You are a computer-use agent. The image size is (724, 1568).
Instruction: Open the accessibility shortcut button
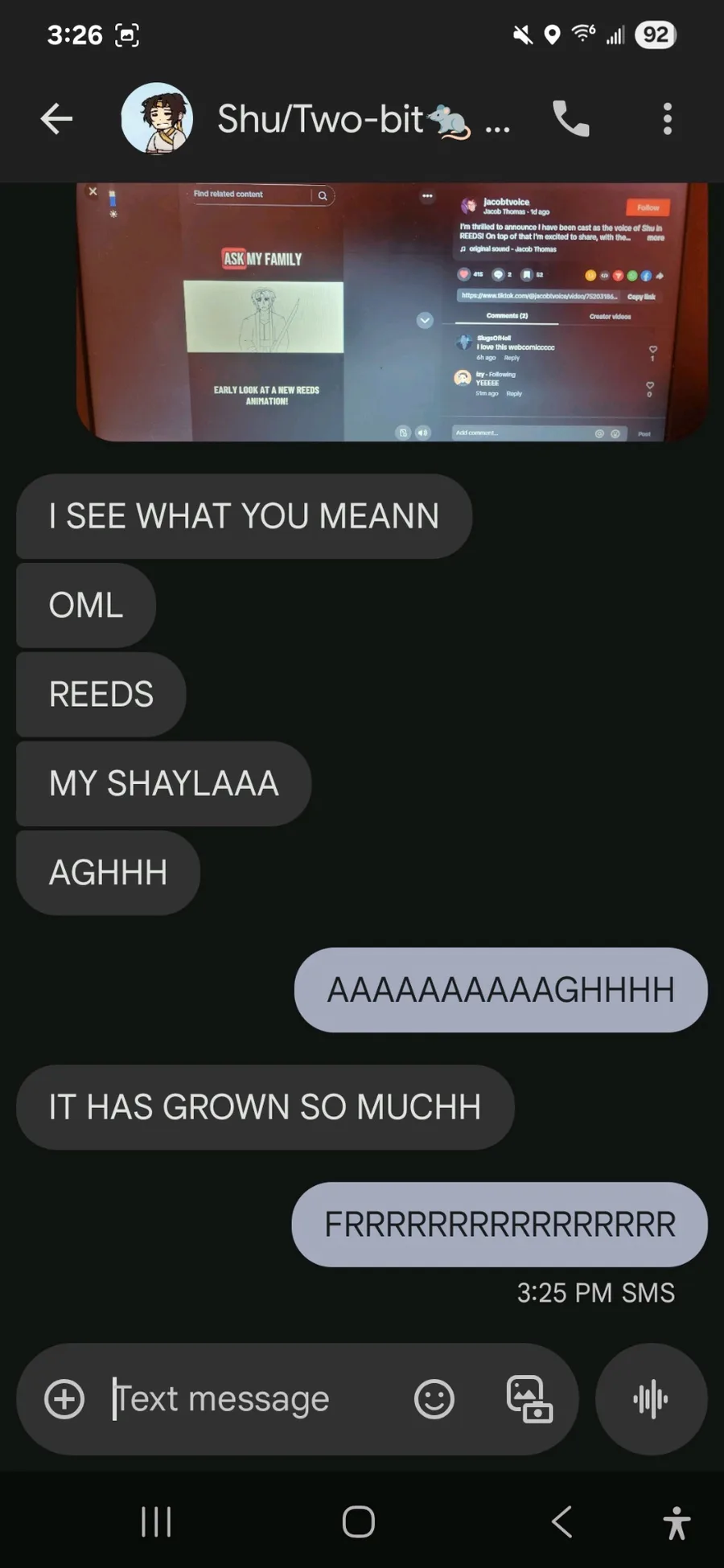click(x=677, y=1522)
